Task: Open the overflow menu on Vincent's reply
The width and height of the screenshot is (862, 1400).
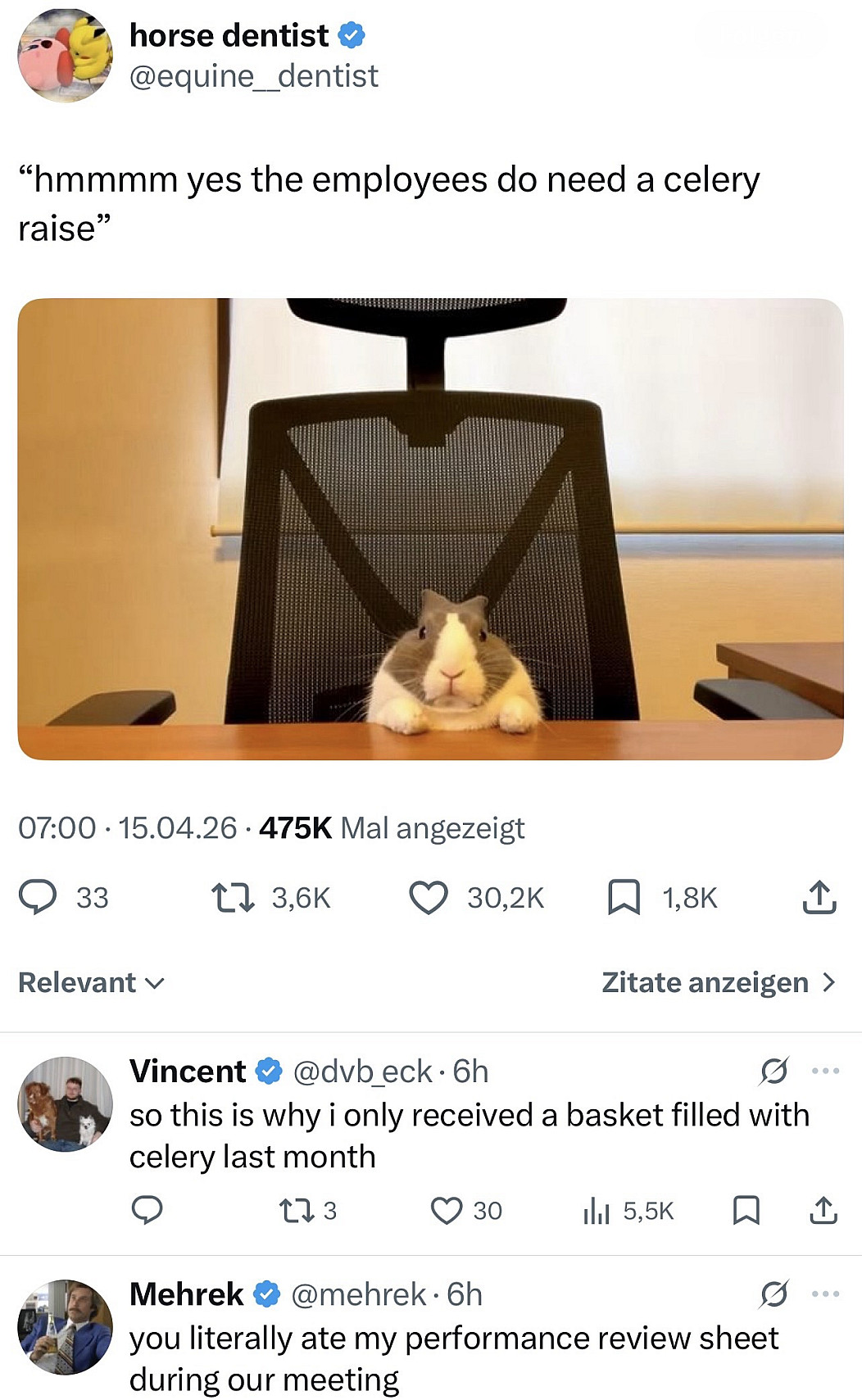Action: tap(825, 1071)
